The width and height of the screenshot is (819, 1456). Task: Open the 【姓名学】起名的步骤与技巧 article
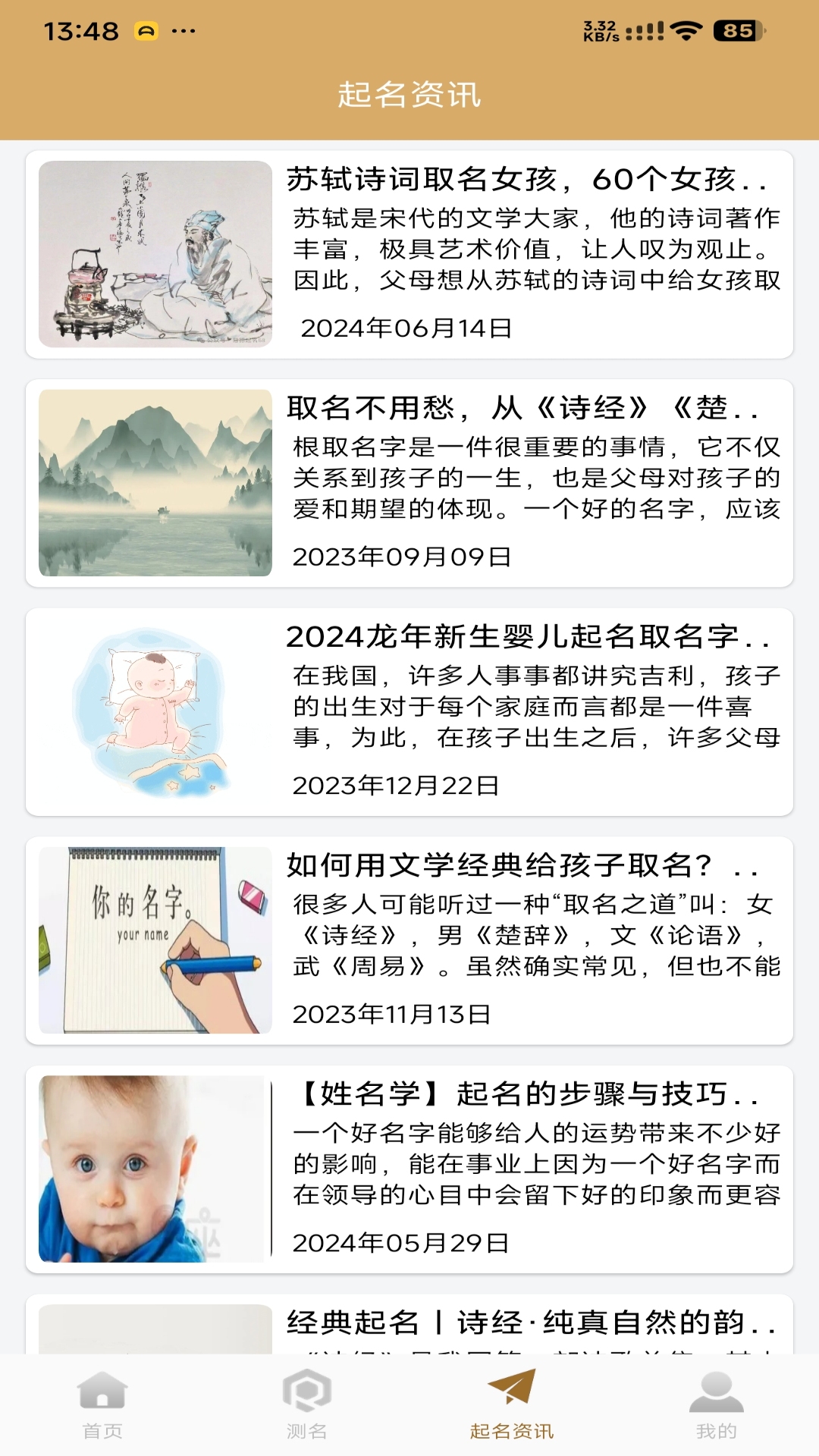(x=409, y=1169)
